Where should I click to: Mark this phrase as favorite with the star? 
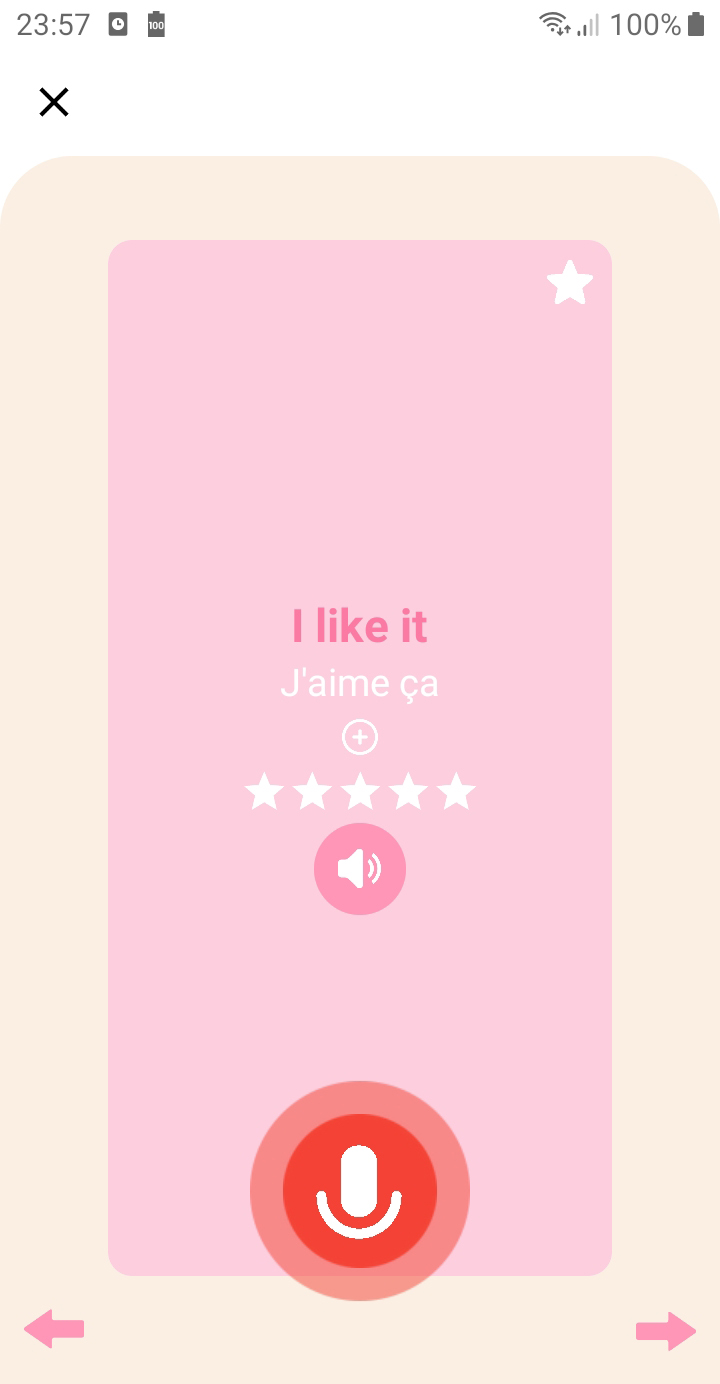pos(570,283)
